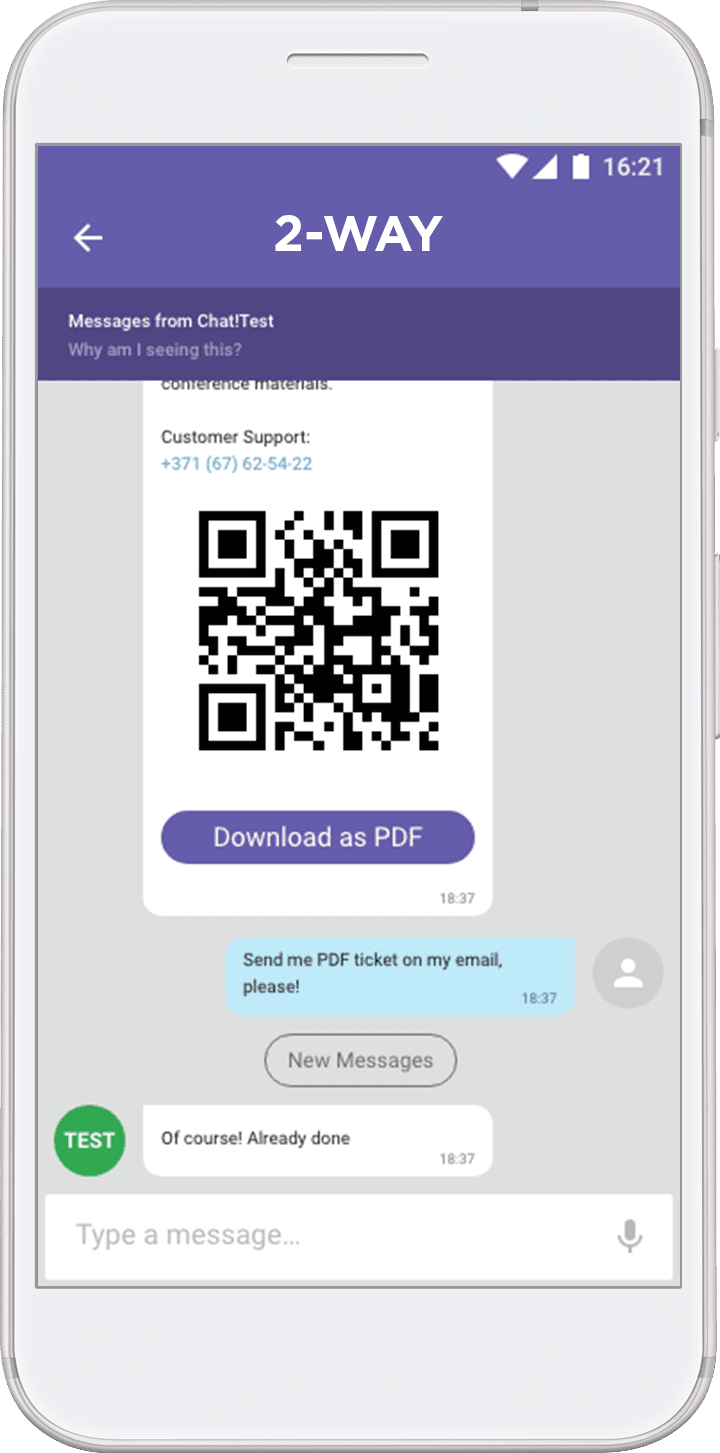Jump to New Messages
The width and height of the screenshot is (720, 1453).
pos(360,1060)
